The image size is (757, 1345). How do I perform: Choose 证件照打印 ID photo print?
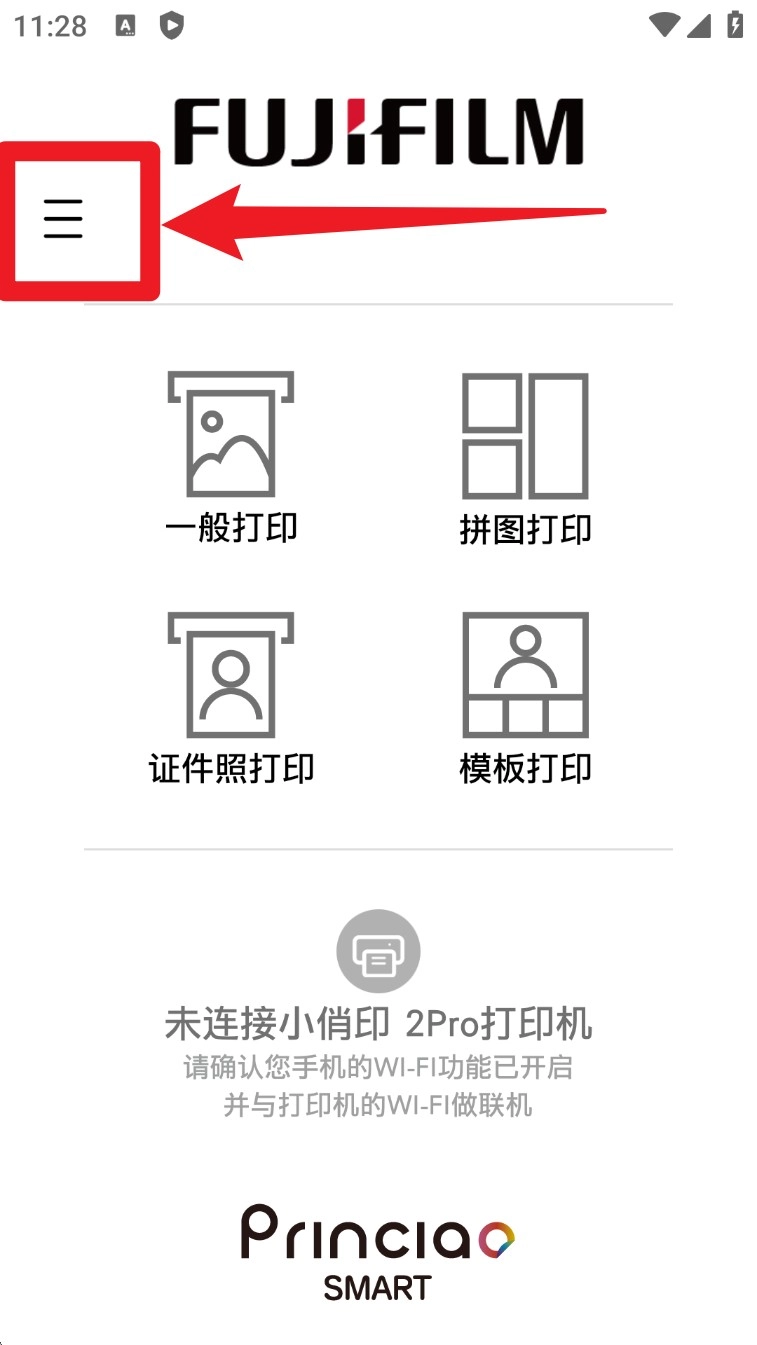tap(231, 697)
